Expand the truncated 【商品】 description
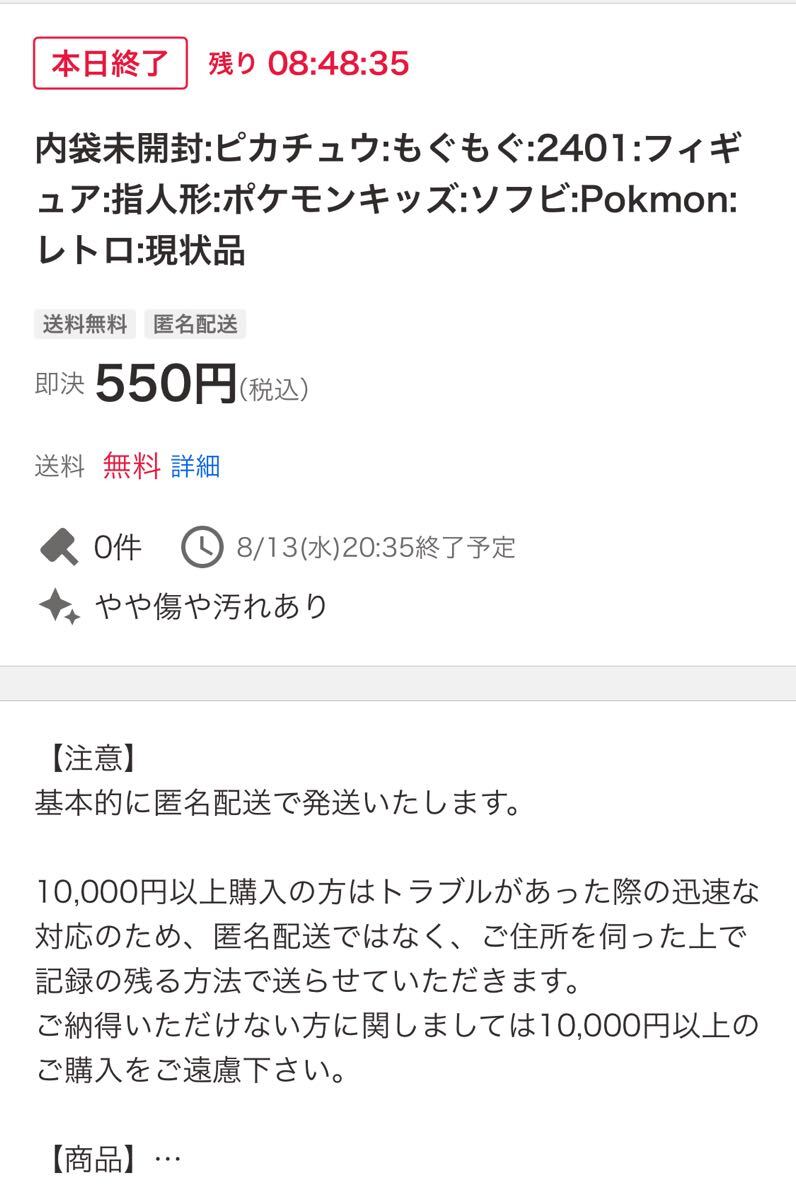The height and width of the screenshot is (1200, 796). click(166, 1159)
